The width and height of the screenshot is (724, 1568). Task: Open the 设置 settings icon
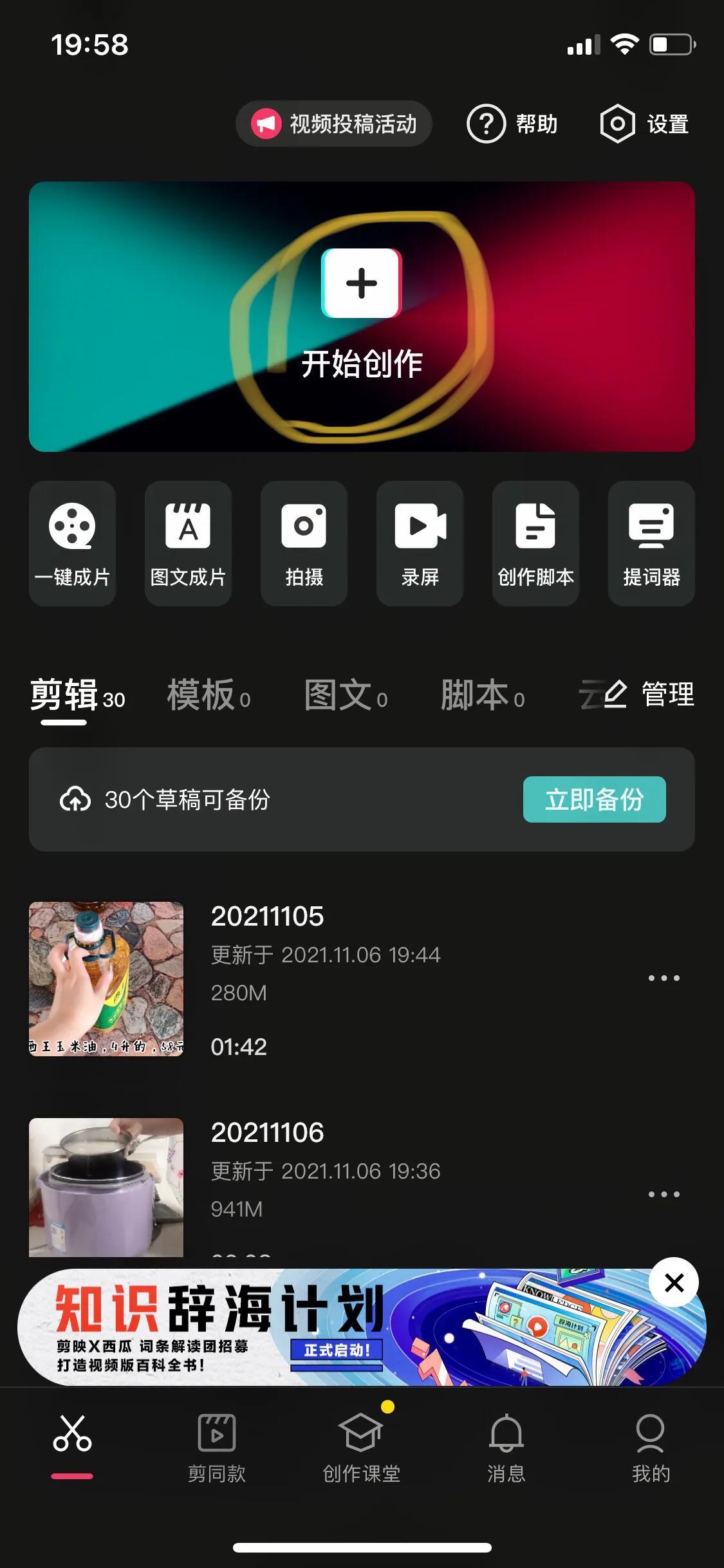(x=617, y=124)
